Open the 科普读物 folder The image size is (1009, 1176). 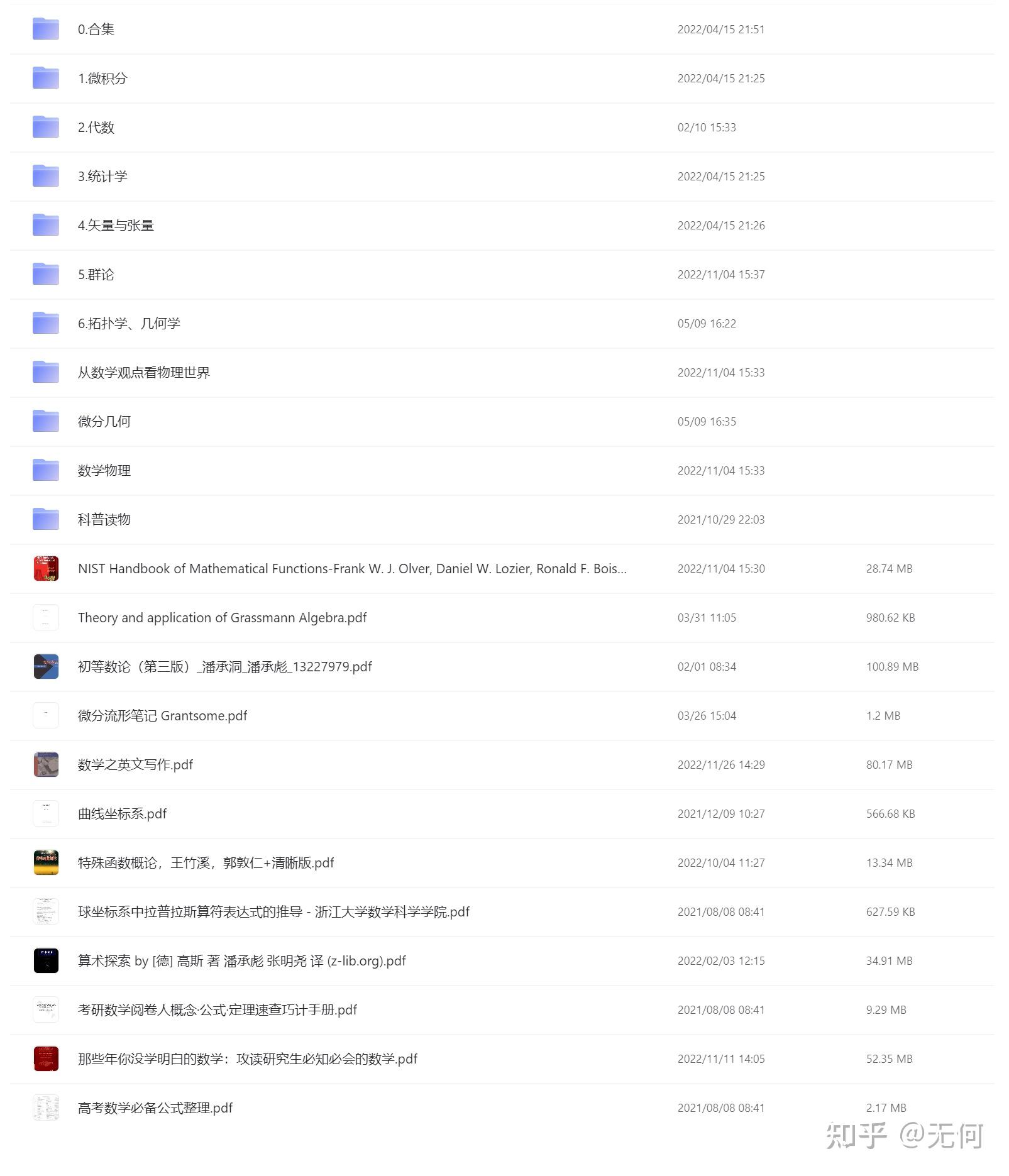click(x=104, y=519)
